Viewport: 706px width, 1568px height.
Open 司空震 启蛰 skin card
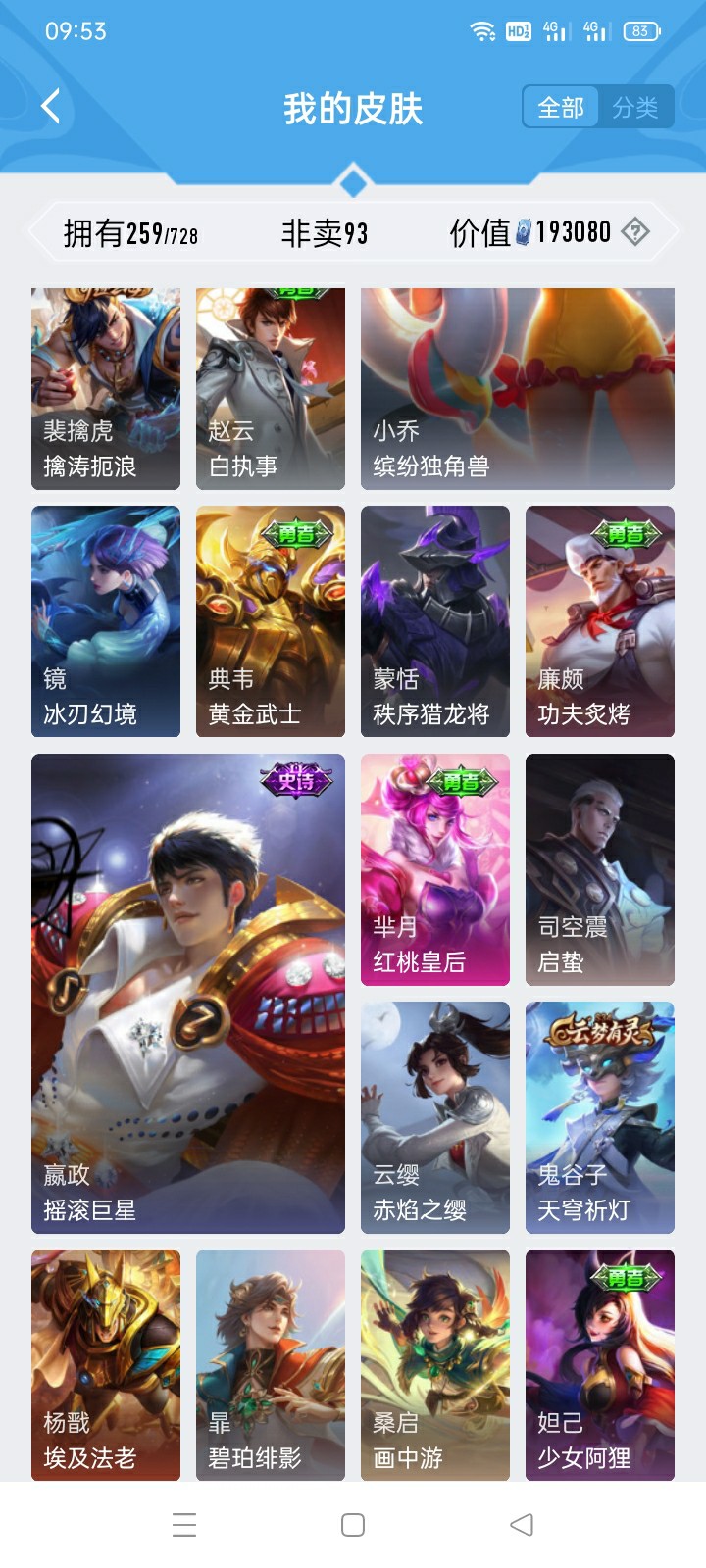pyautogui.click(x=600, y=869)
